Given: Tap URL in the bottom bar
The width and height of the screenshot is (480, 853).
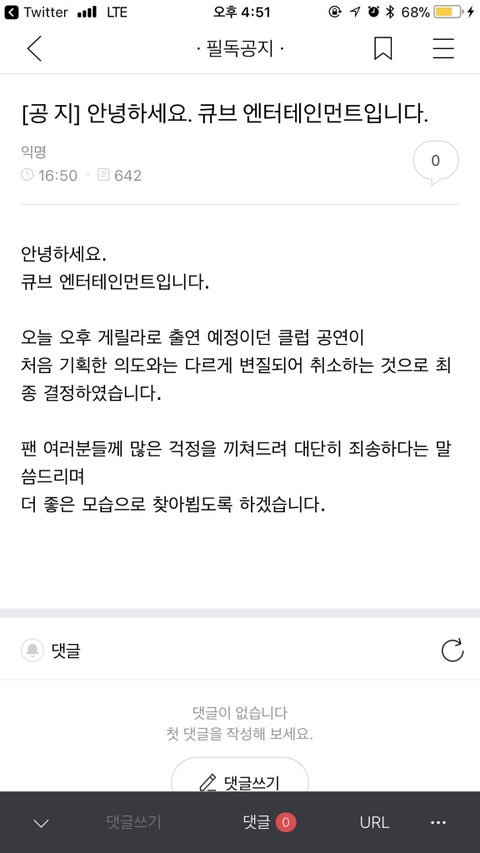Looking at the screenshot, I should point(374,823).
